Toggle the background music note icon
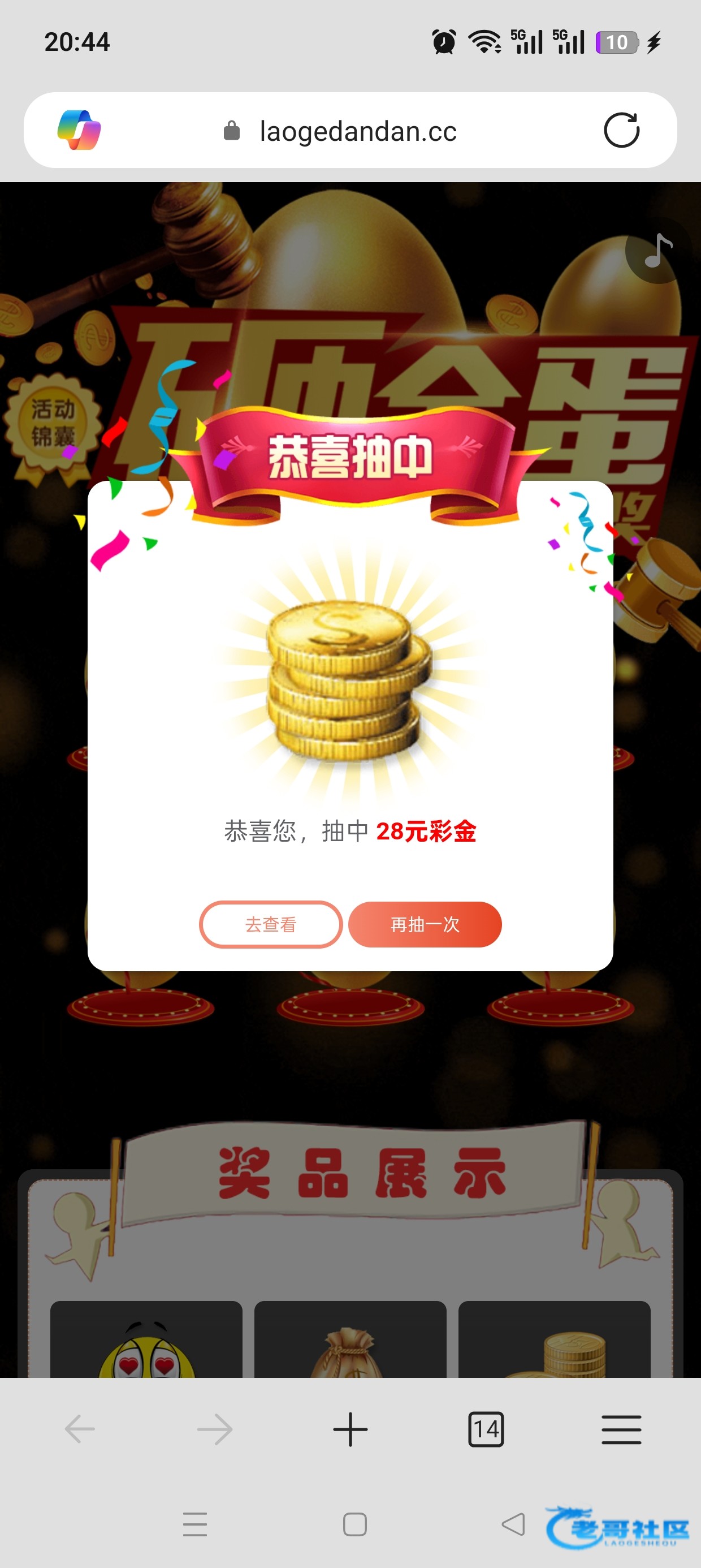This screenshot has height=1568, width=701. coord(658,251)
